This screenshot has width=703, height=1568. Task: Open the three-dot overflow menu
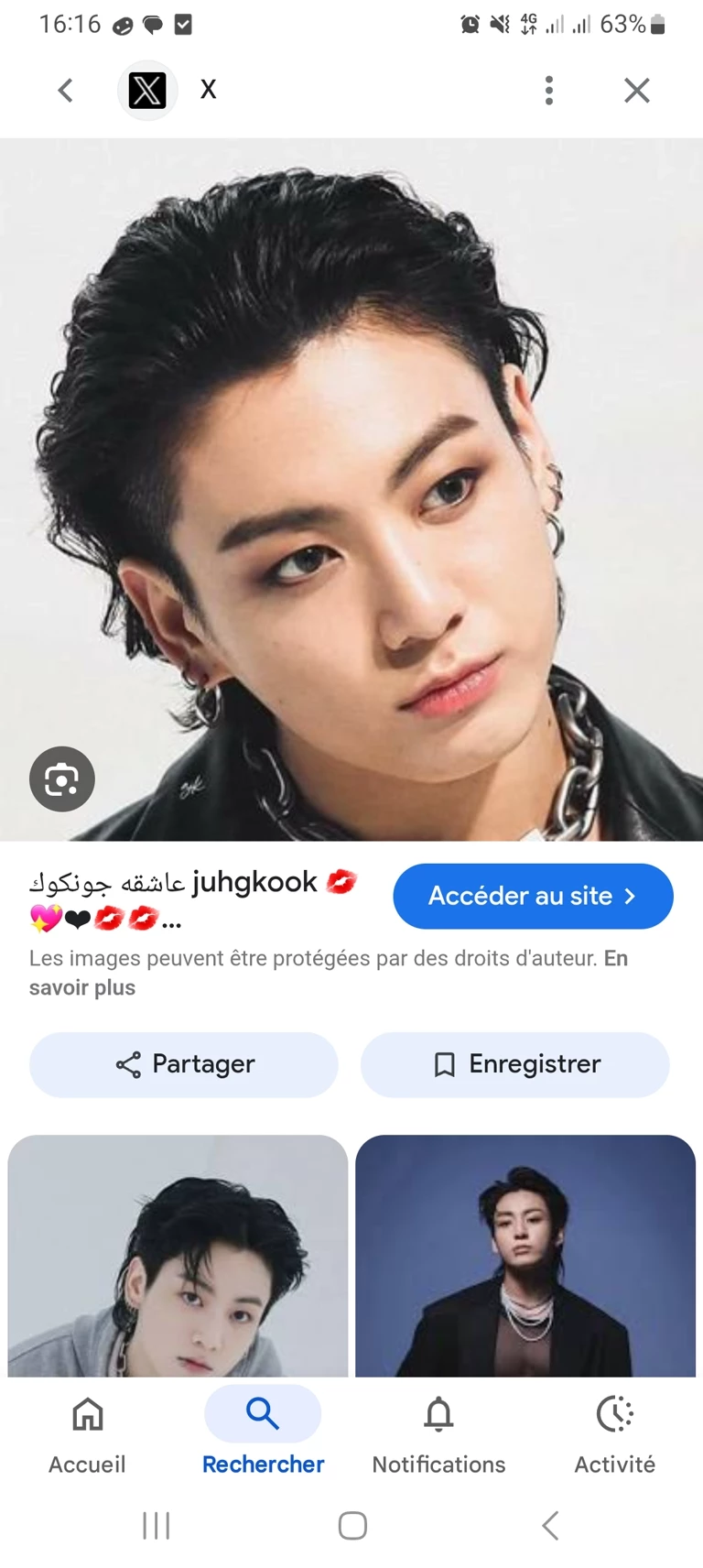[549, 90]
